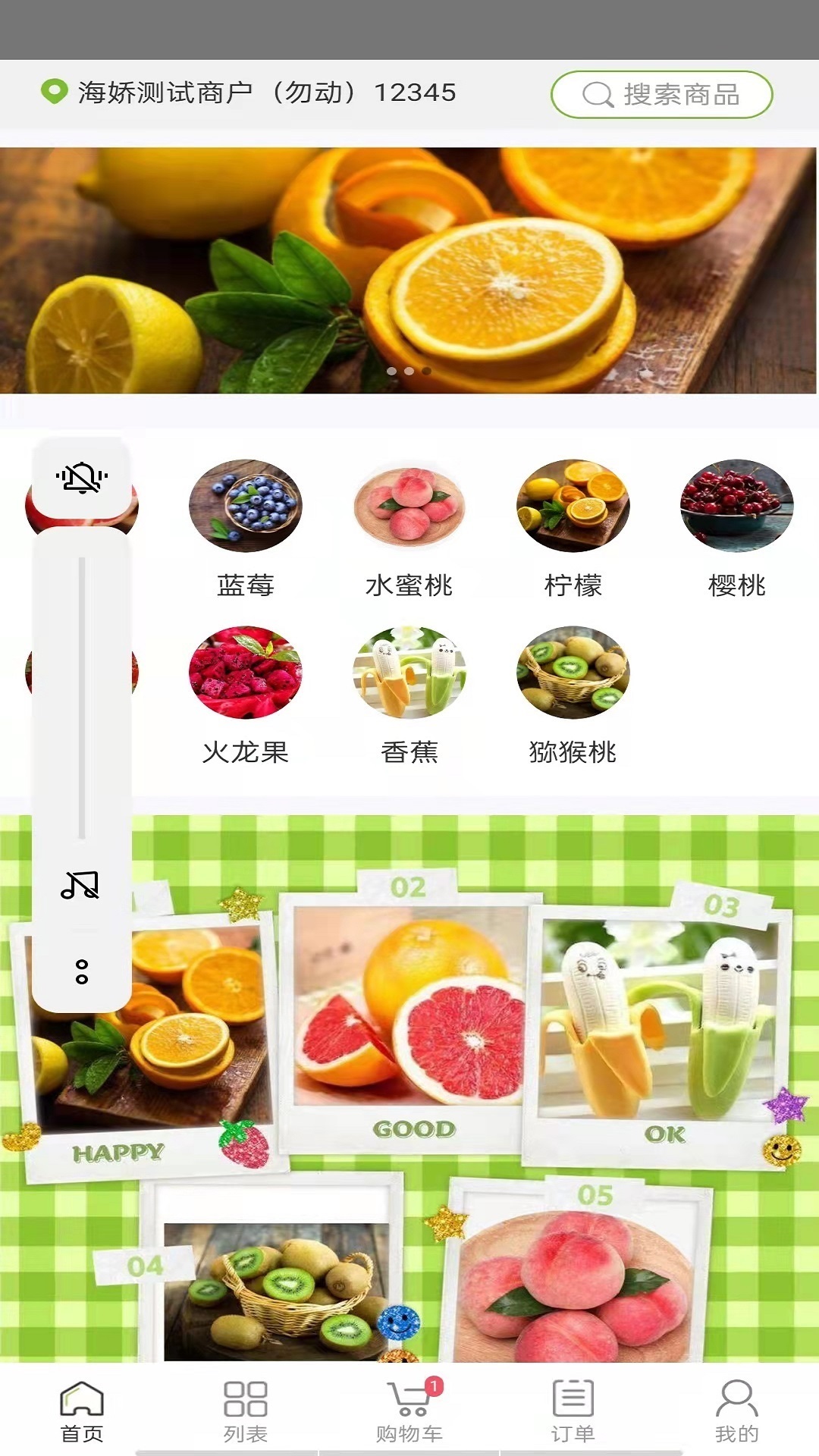The height and width of the screenshot is (1456, 819).
Task: Toggle the ringer mute bell icon
Action: click(82, 478)
